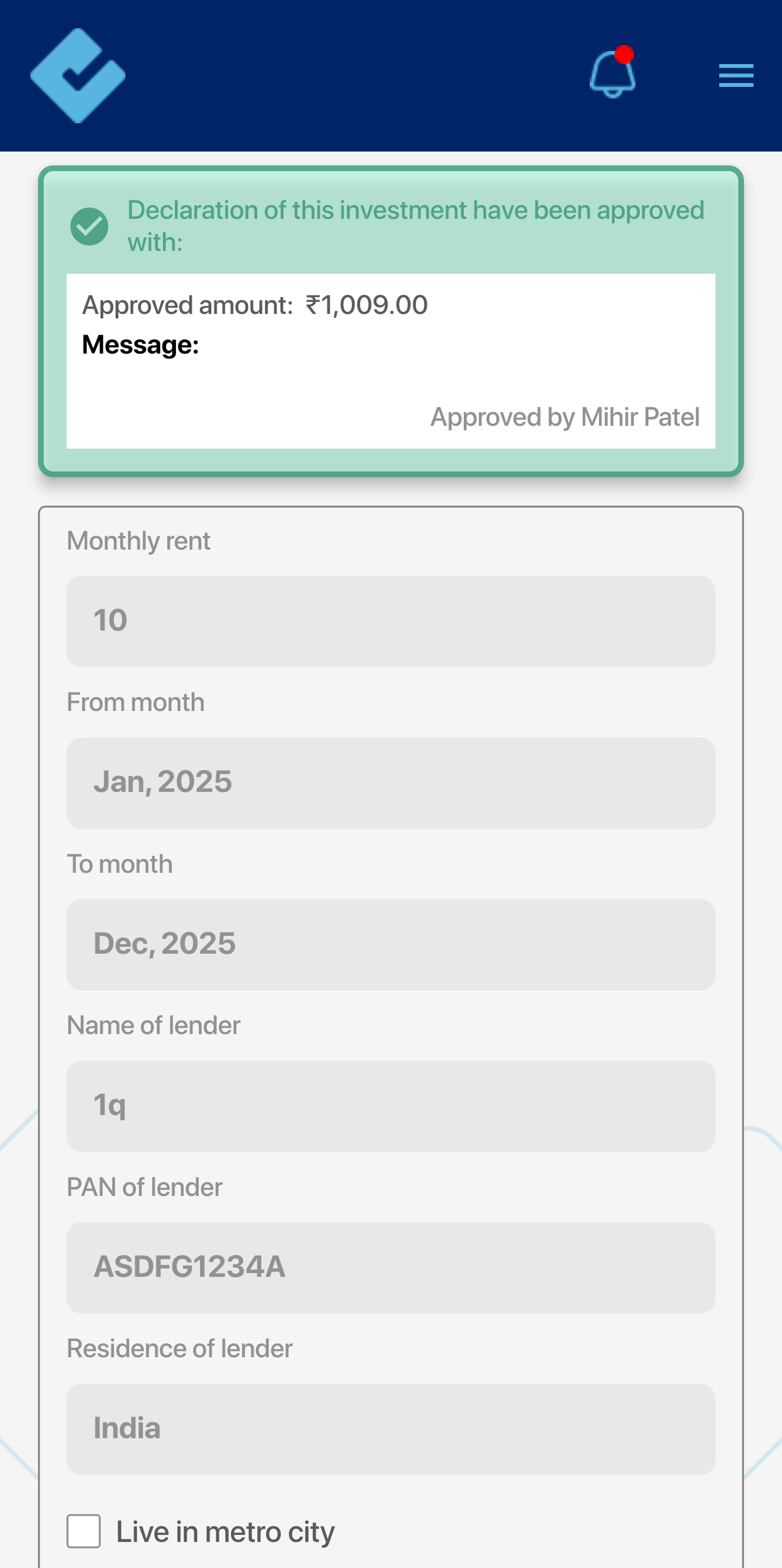Tap the Monthly rent field
The width and height of the screenshot is (782, 1568).
pyautogui.click(x=390, y=621)
